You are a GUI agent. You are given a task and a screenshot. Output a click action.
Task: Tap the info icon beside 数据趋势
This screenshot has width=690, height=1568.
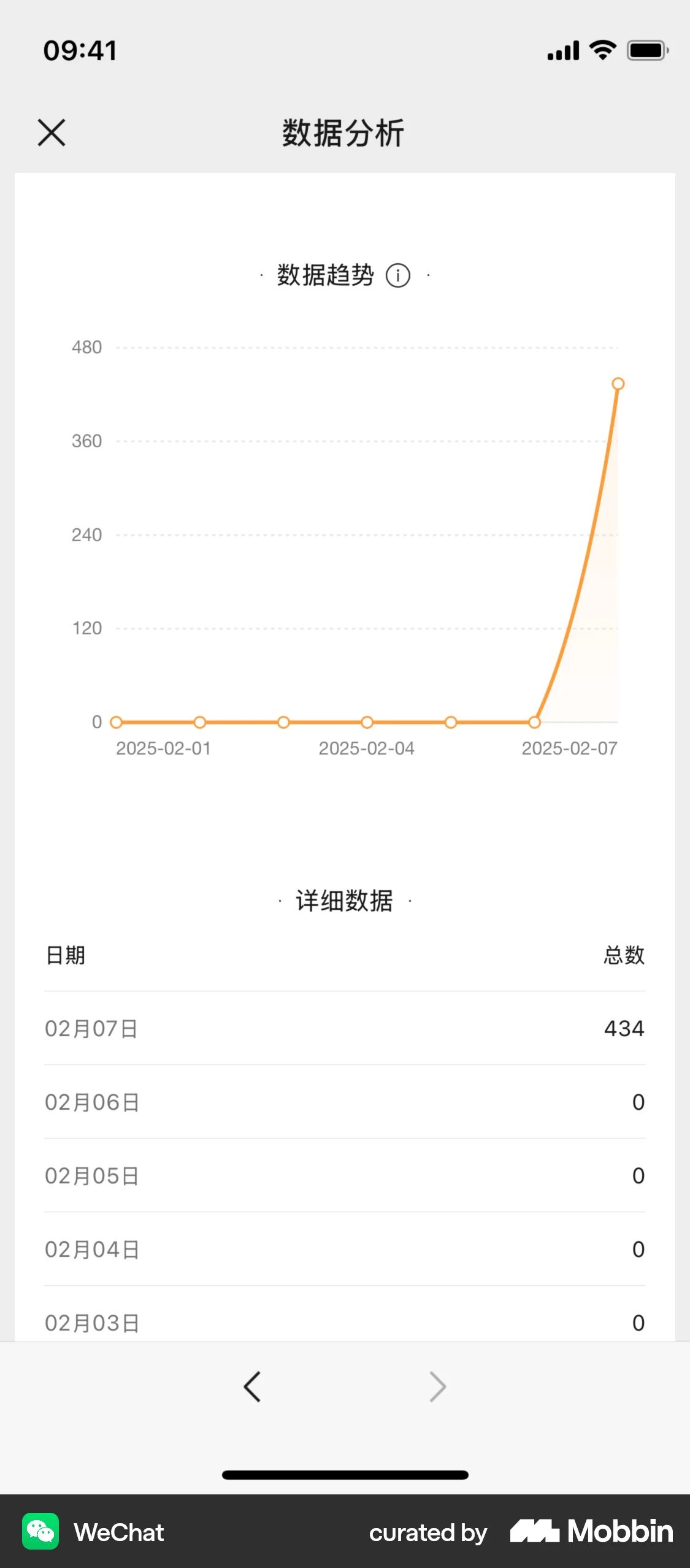pyautogui.click(x=399, y=275)
